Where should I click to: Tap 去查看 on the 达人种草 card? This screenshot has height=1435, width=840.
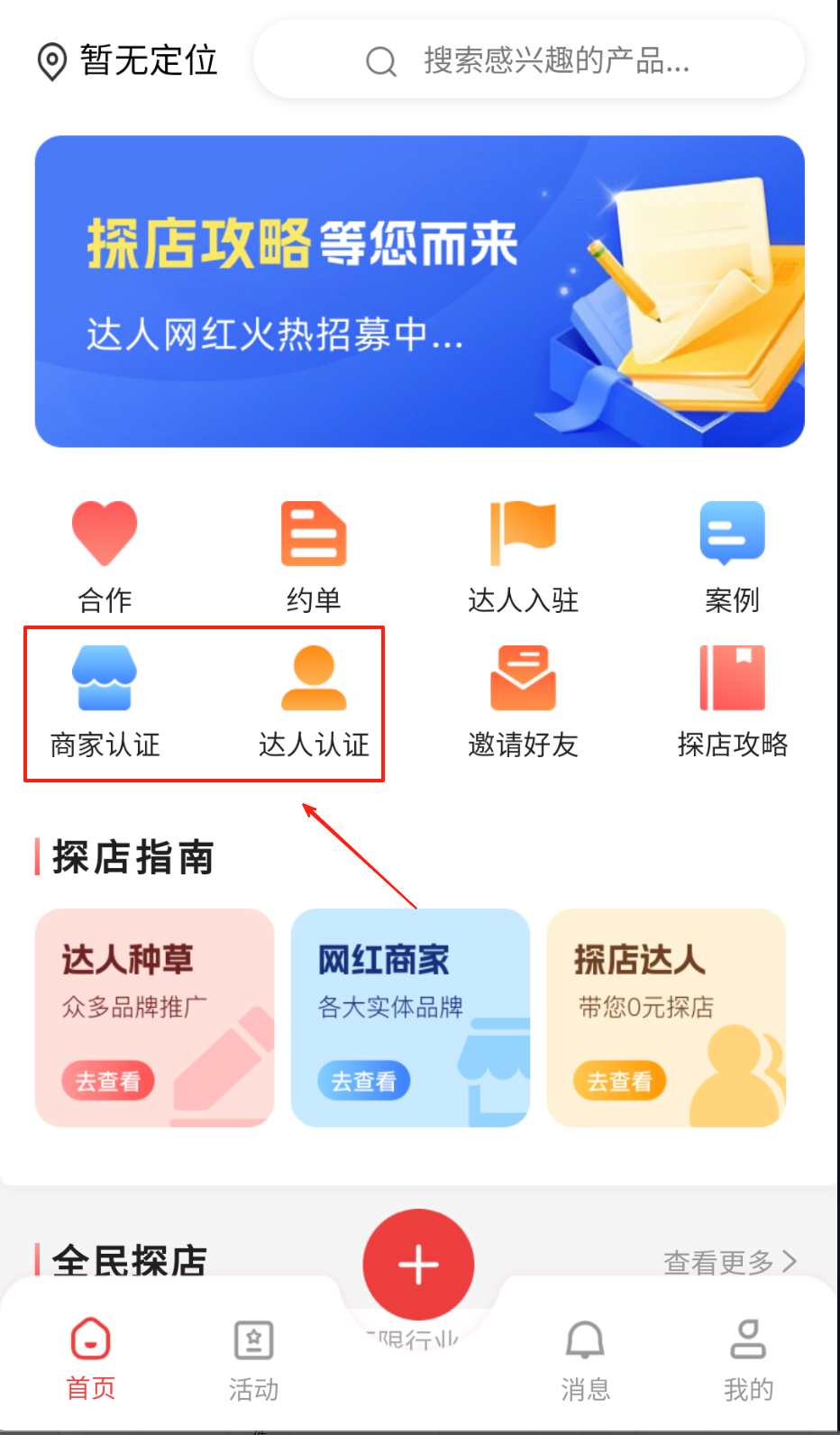click(108, 1081)
